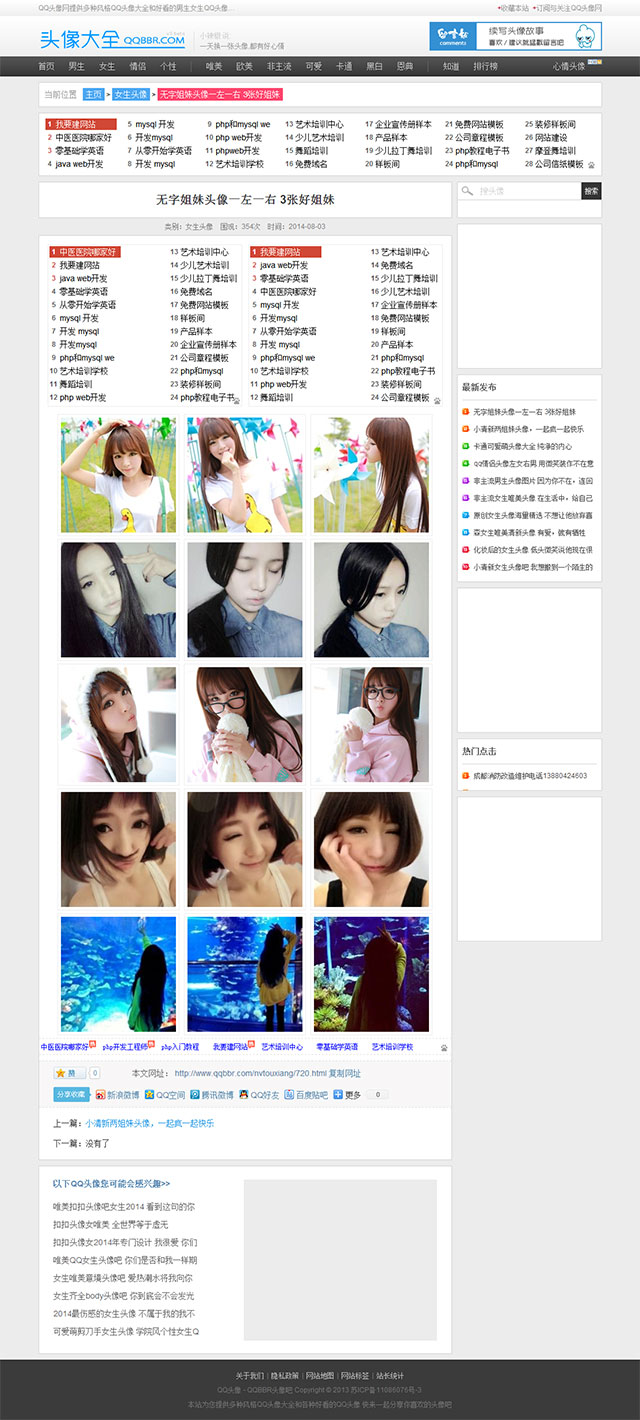
Task: Tap the 搜头像 search field
Action: (x=520, y=190)
